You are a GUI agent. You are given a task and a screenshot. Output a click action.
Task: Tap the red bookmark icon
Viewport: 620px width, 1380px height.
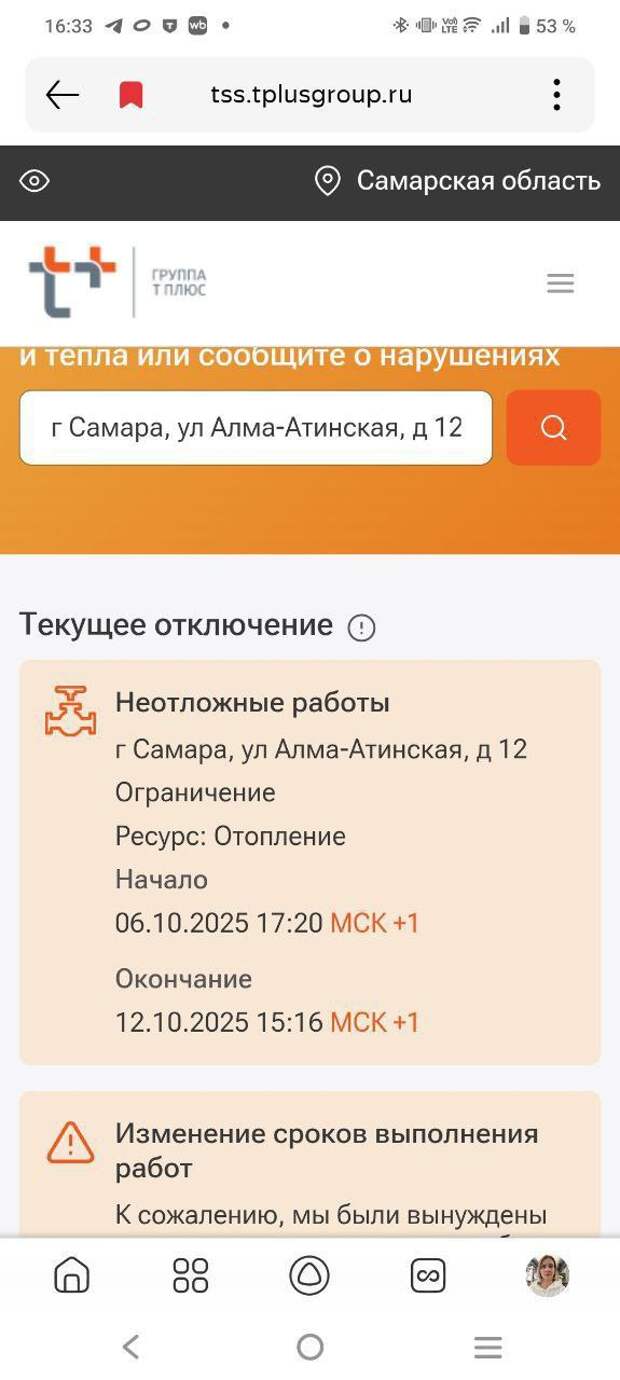point(131,95)
